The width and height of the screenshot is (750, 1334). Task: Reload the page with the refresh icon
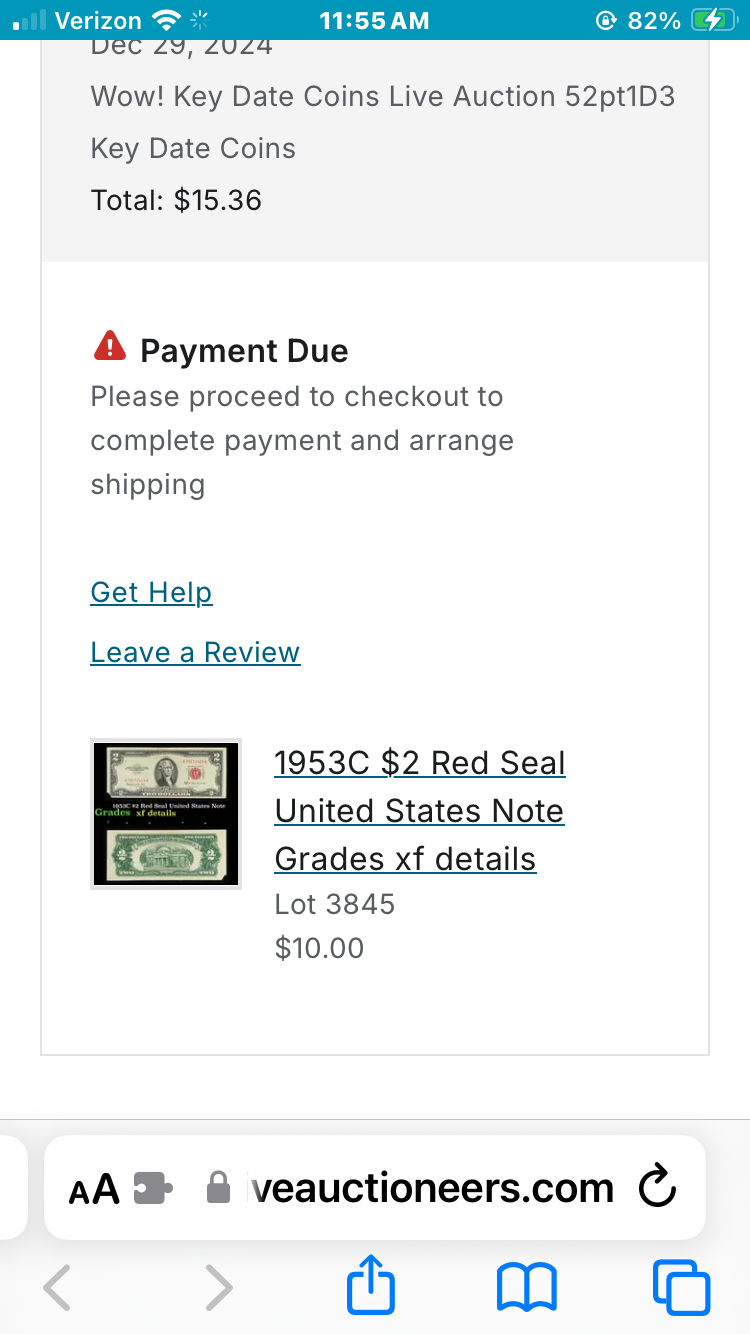pos(657,1189)
